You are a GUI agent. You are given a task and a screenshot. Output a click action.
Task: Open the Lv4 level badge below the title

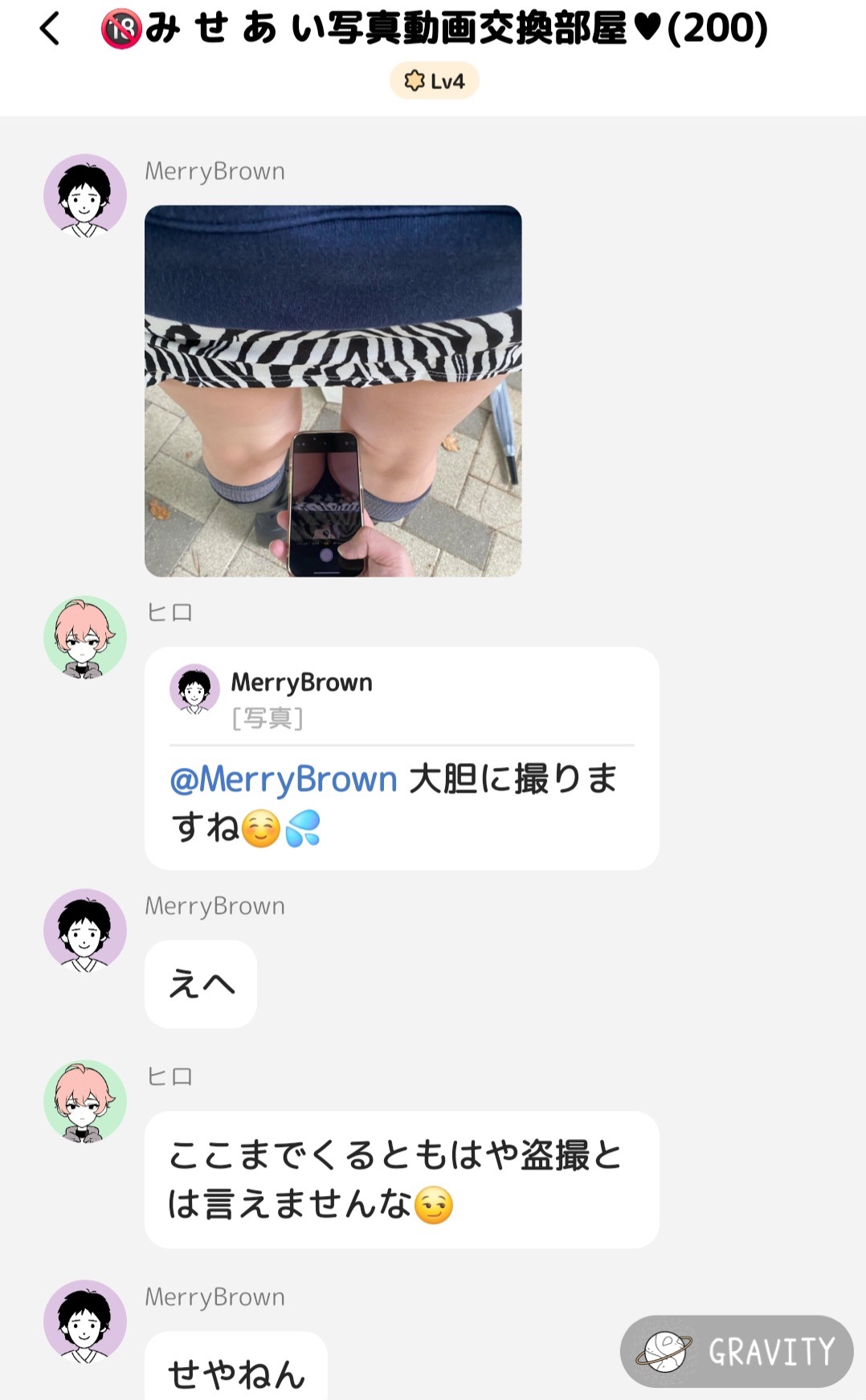tap(434, 80)
